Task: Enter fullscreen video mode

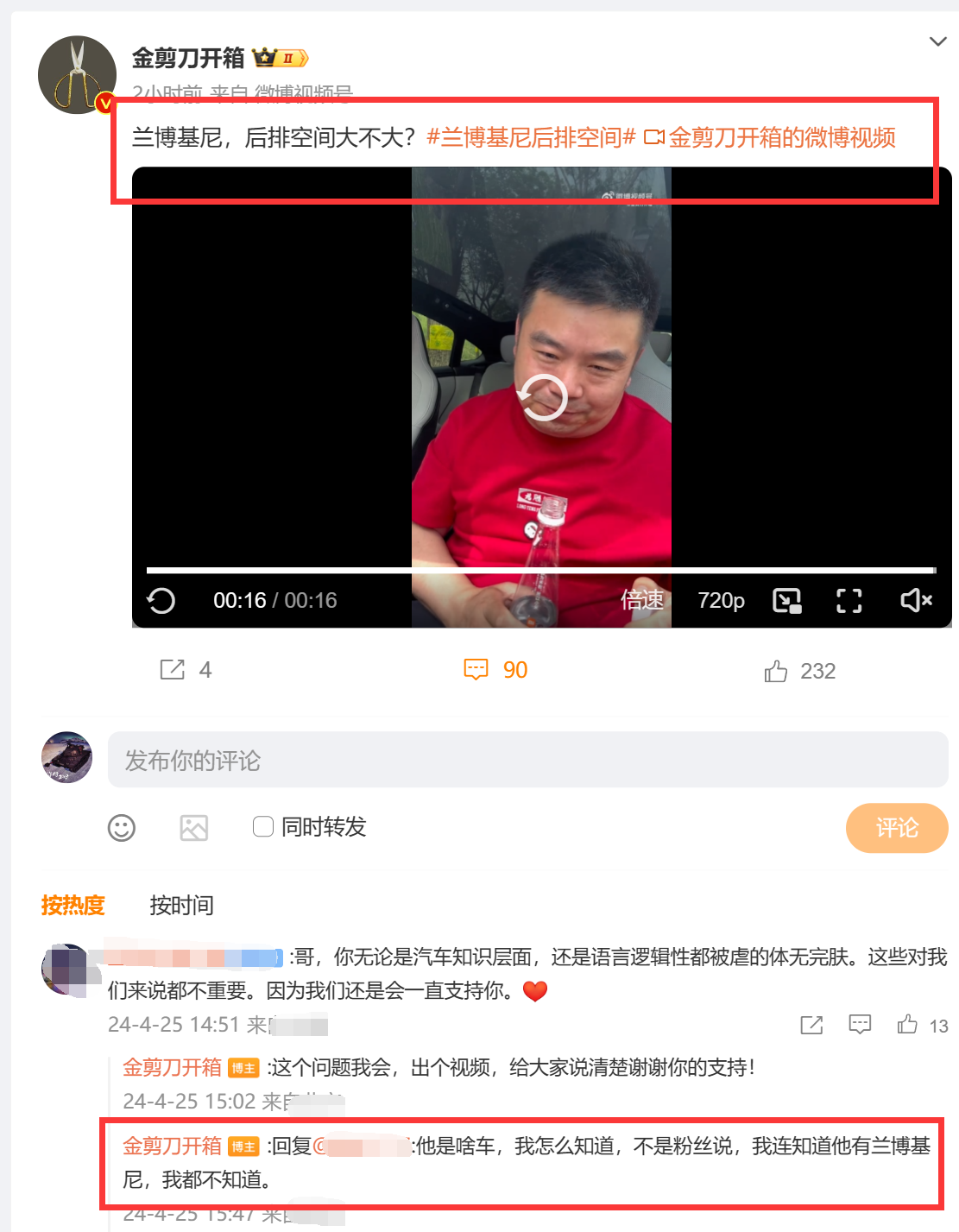Action: 849,600
